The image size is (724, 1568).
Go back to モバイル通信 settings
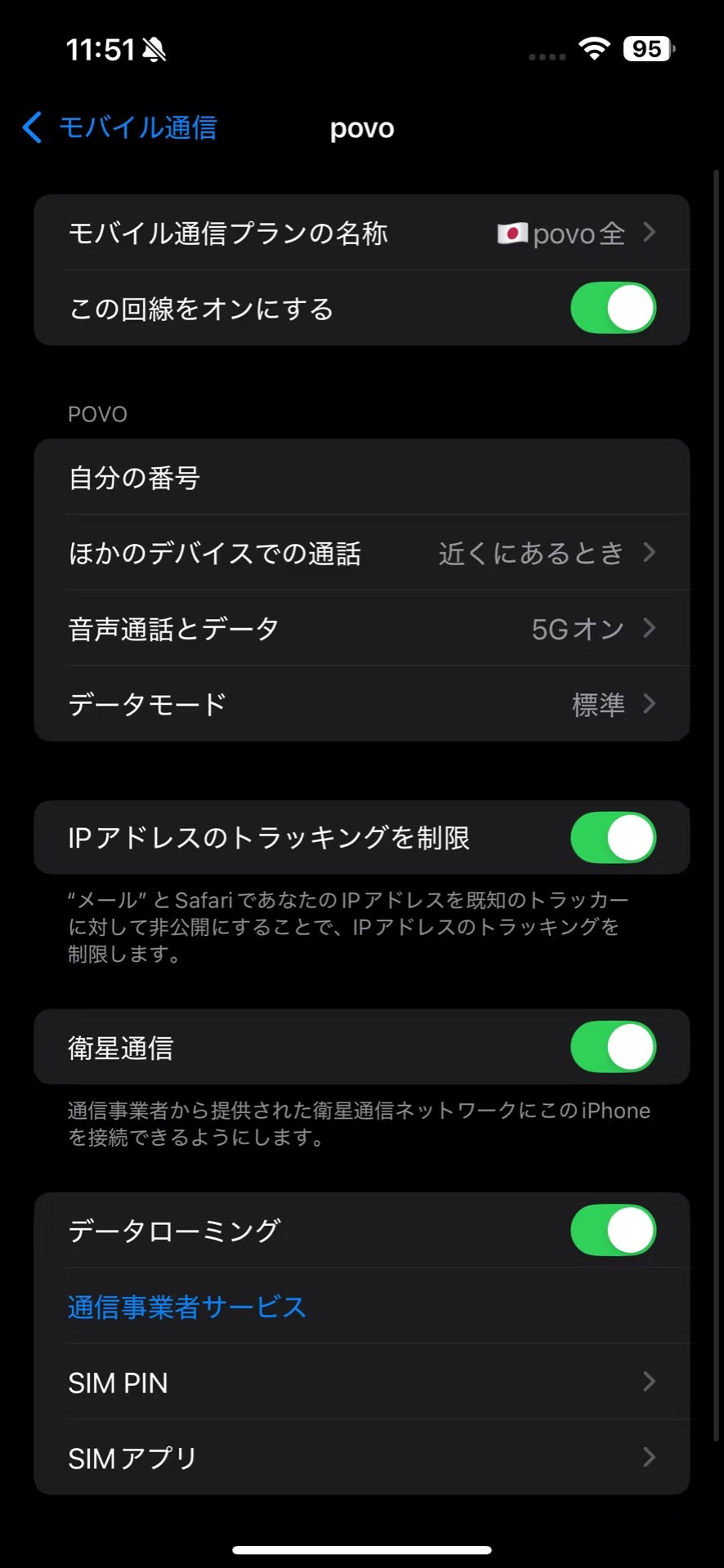point(120,128)
